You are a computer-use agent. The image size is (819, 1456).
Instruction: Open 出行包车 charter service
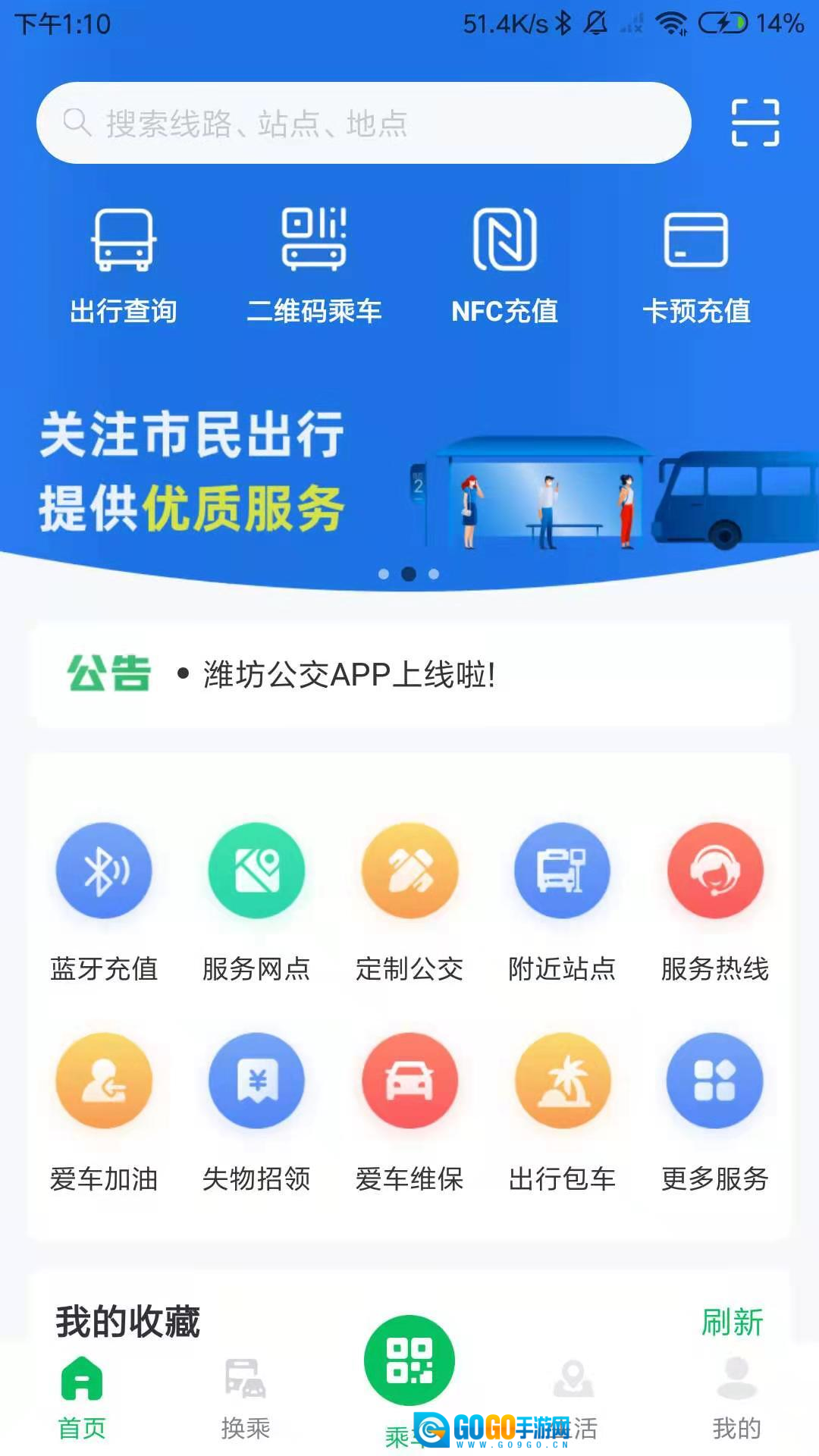(x=562, y=1110)
